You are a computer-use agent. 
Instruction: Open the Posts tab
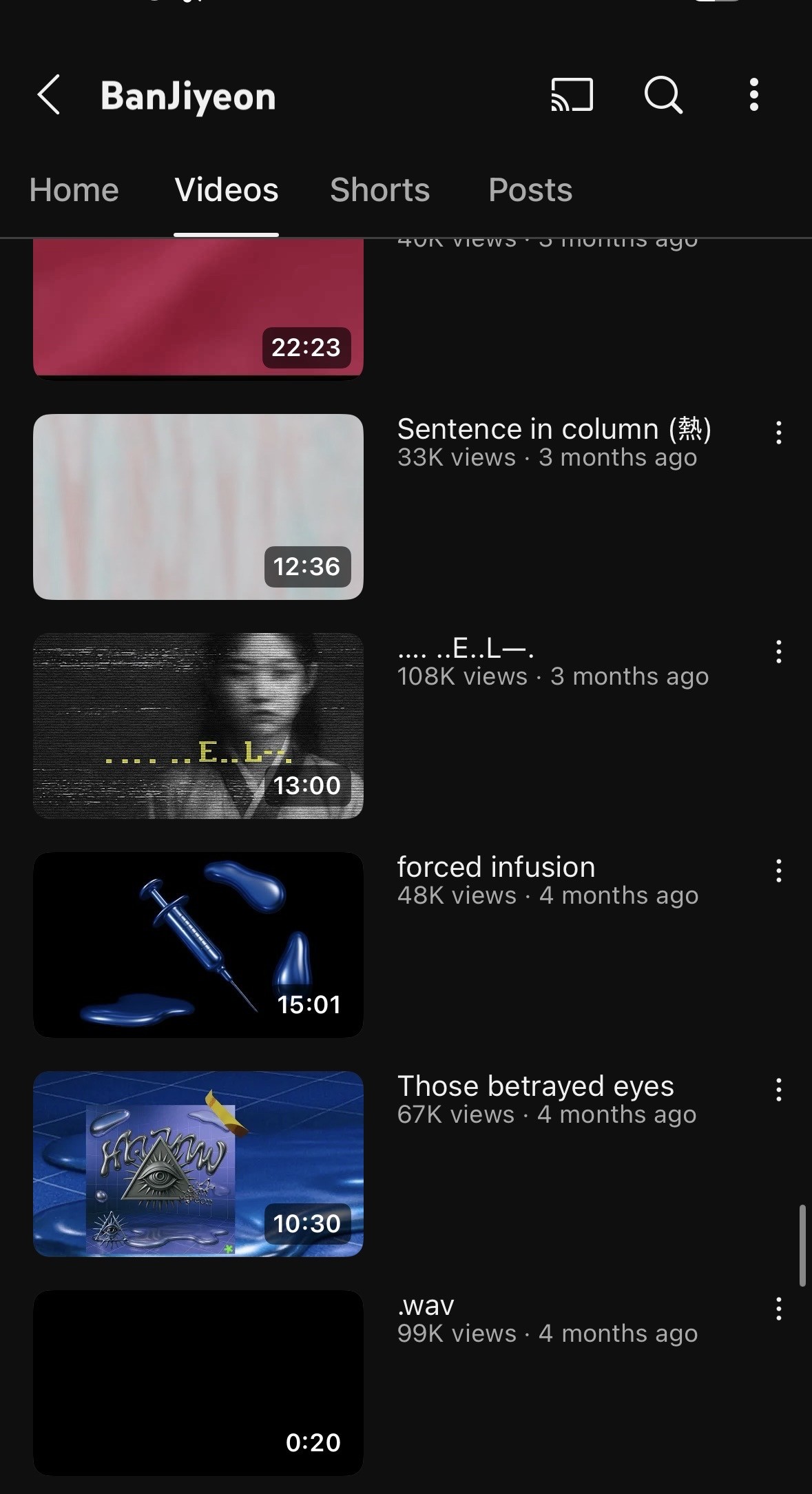(530, 190)
